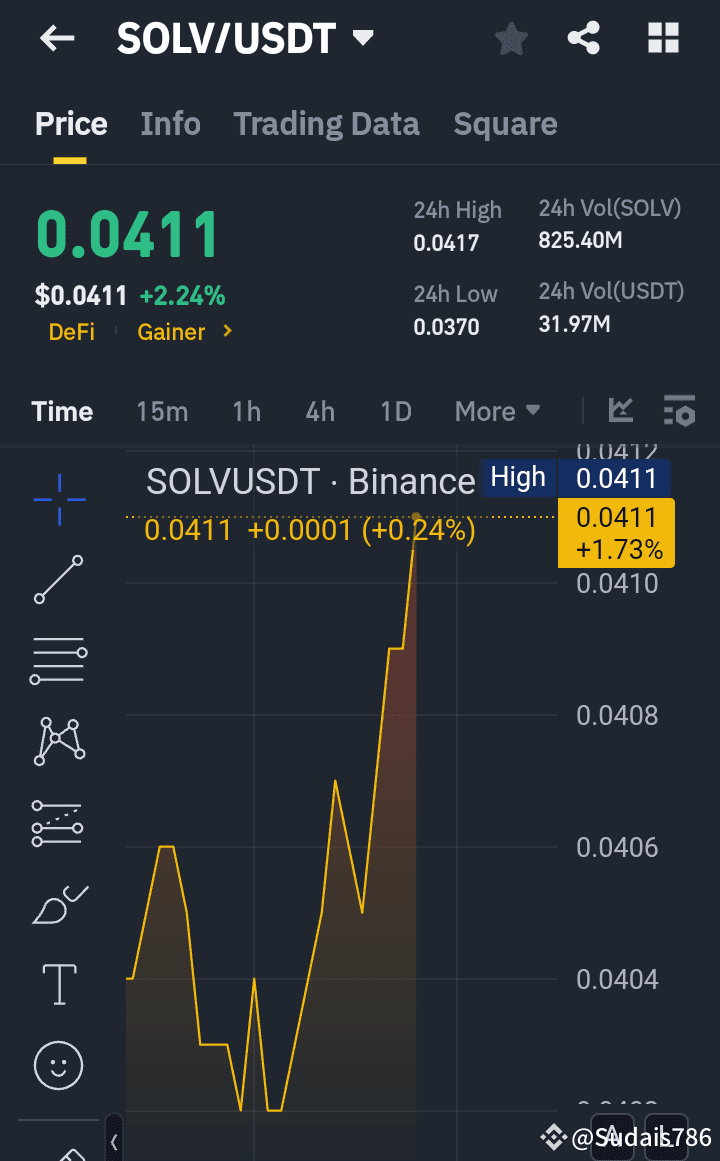Switch to the Trading Data tab
The image size is (720, 1161).
tap(326, 123)
